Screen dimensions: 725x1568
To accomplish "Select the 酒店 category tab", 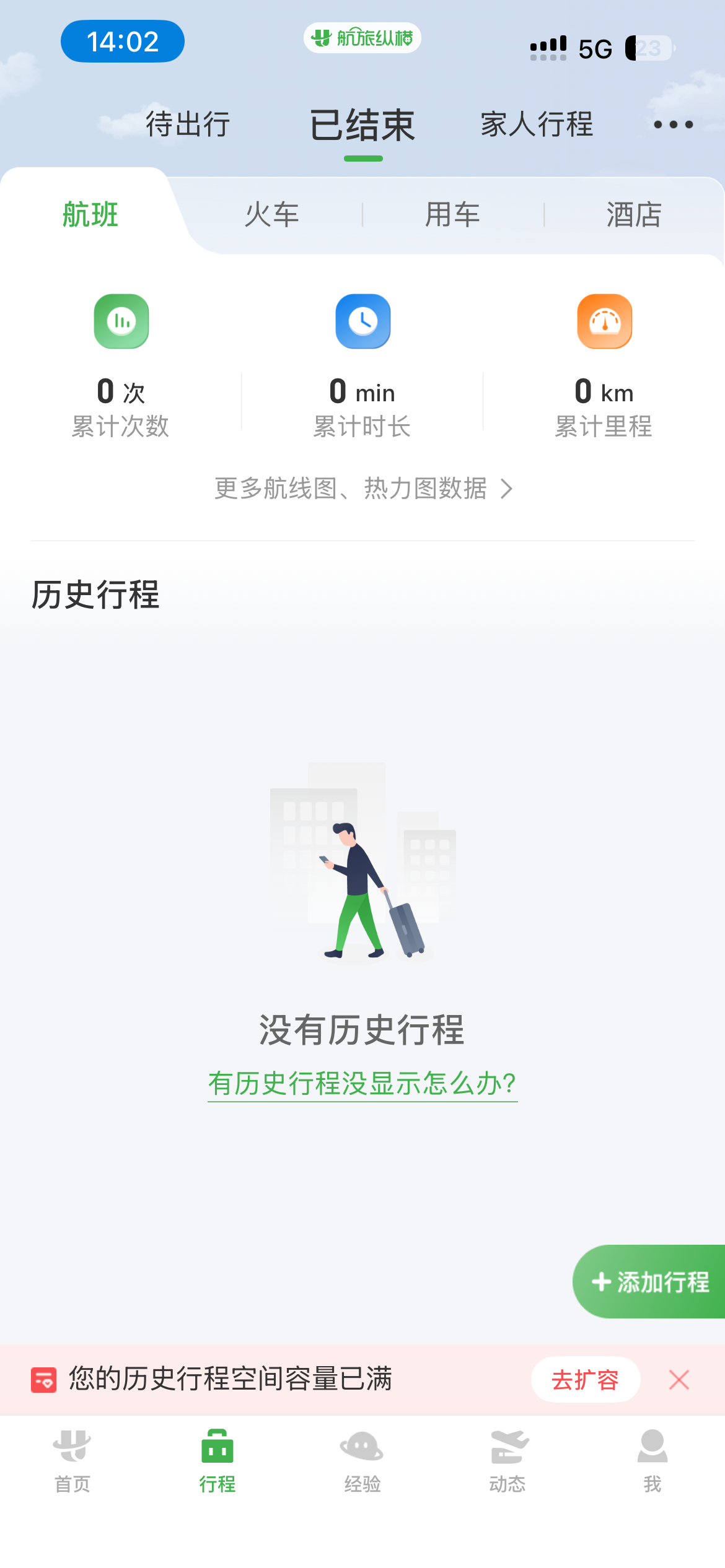I will pyautogui.click(x=633, y=214).
